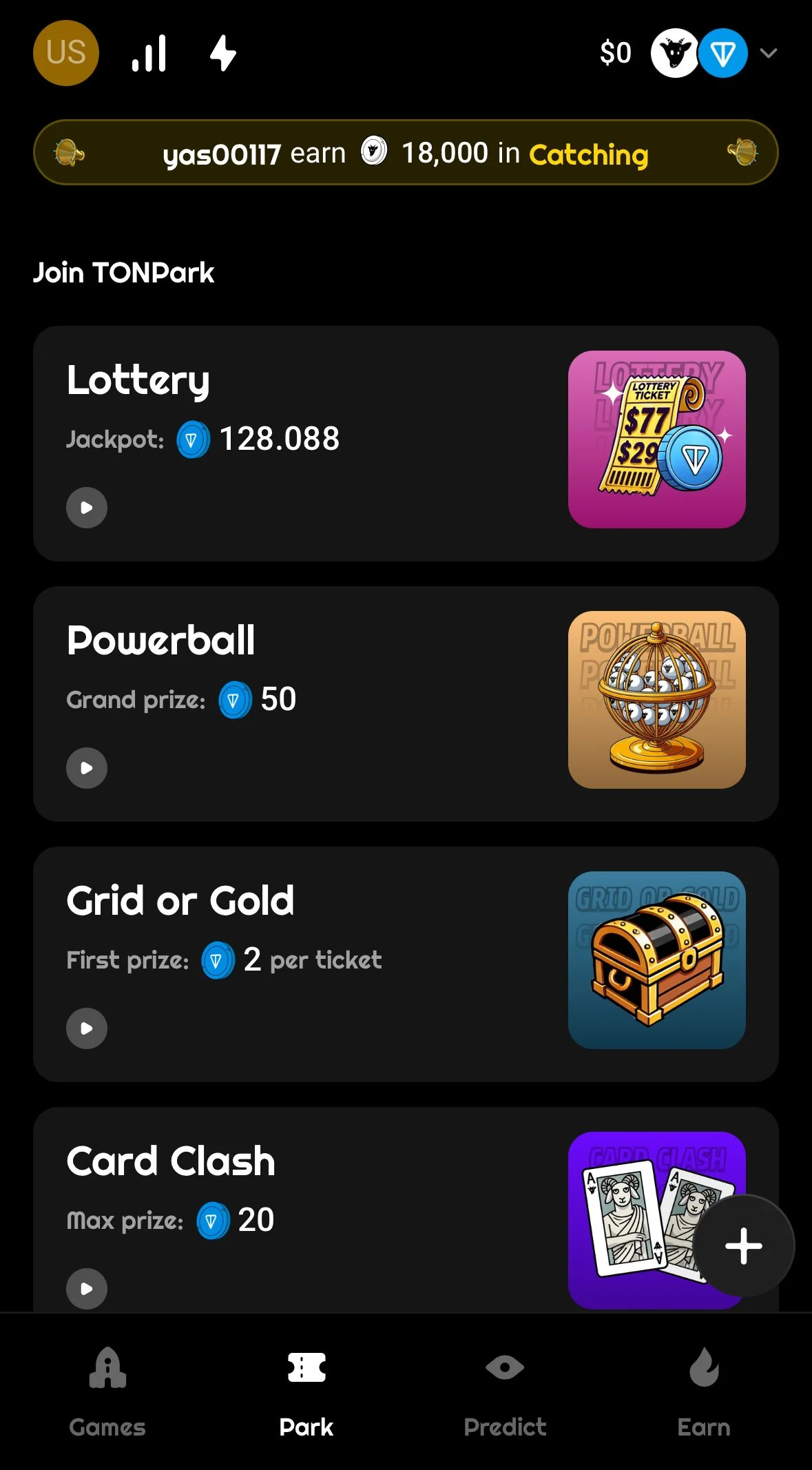
Task: Open the bar chart stats icon
Action: click(x=149, y=53)
